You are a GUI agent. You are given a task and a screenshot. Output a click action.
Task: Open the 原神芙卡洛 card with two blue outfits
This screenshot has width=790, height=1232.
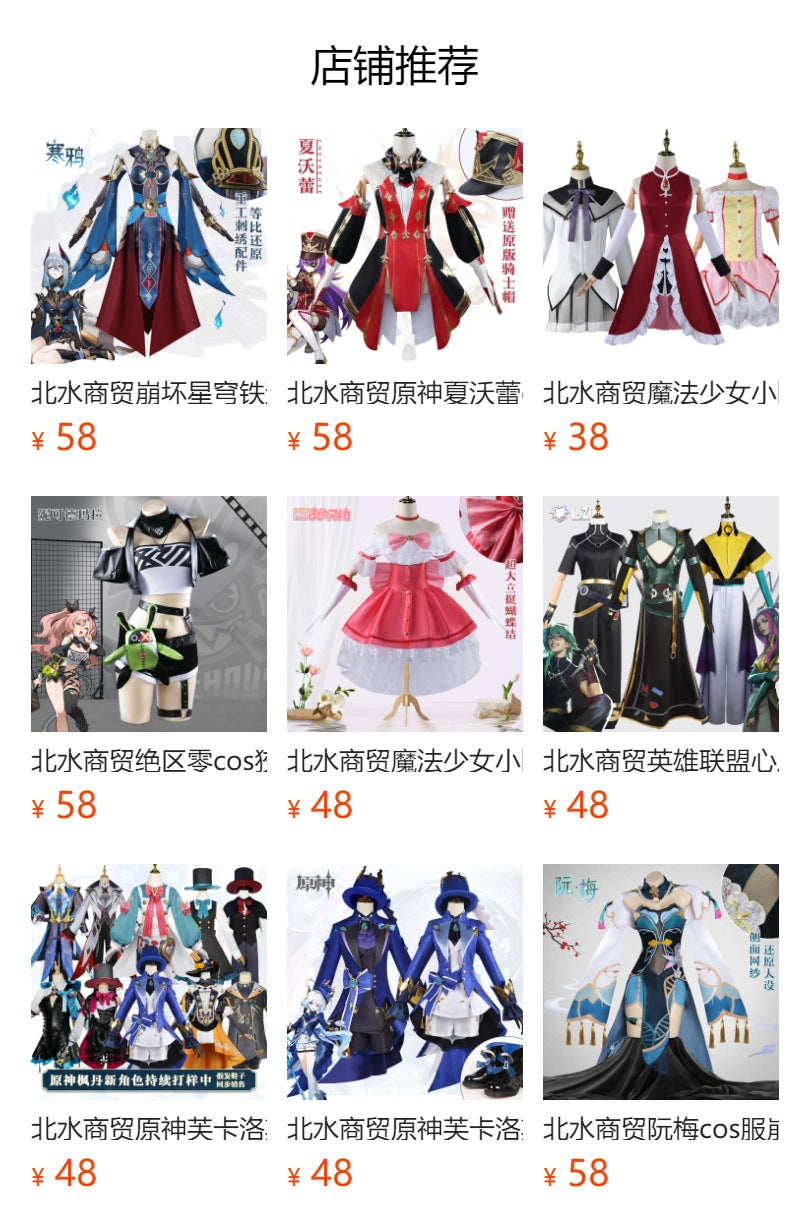point(404,981)
